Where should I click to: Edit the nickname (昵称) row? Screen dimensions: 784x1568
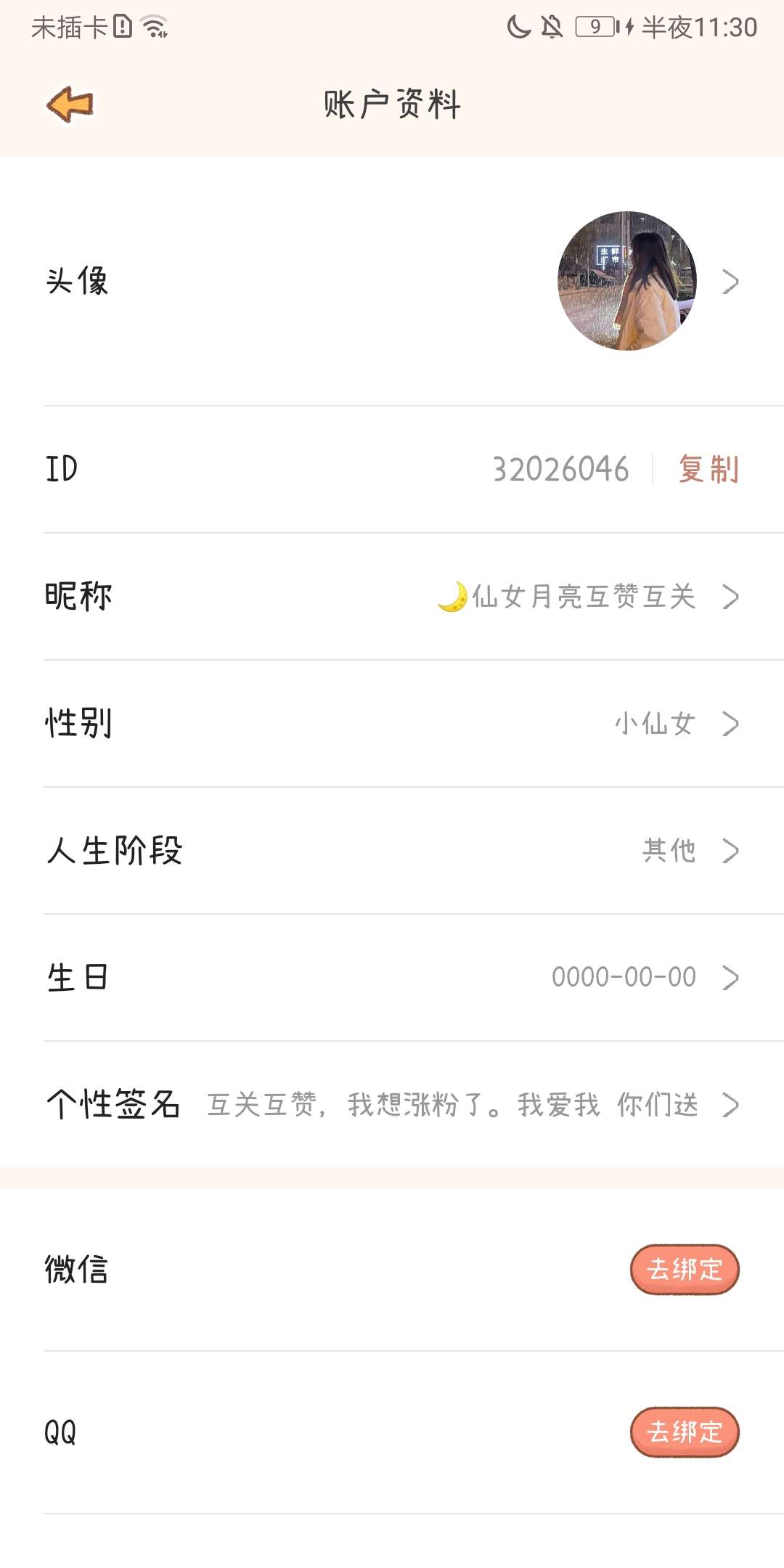(x=392, y=597)
